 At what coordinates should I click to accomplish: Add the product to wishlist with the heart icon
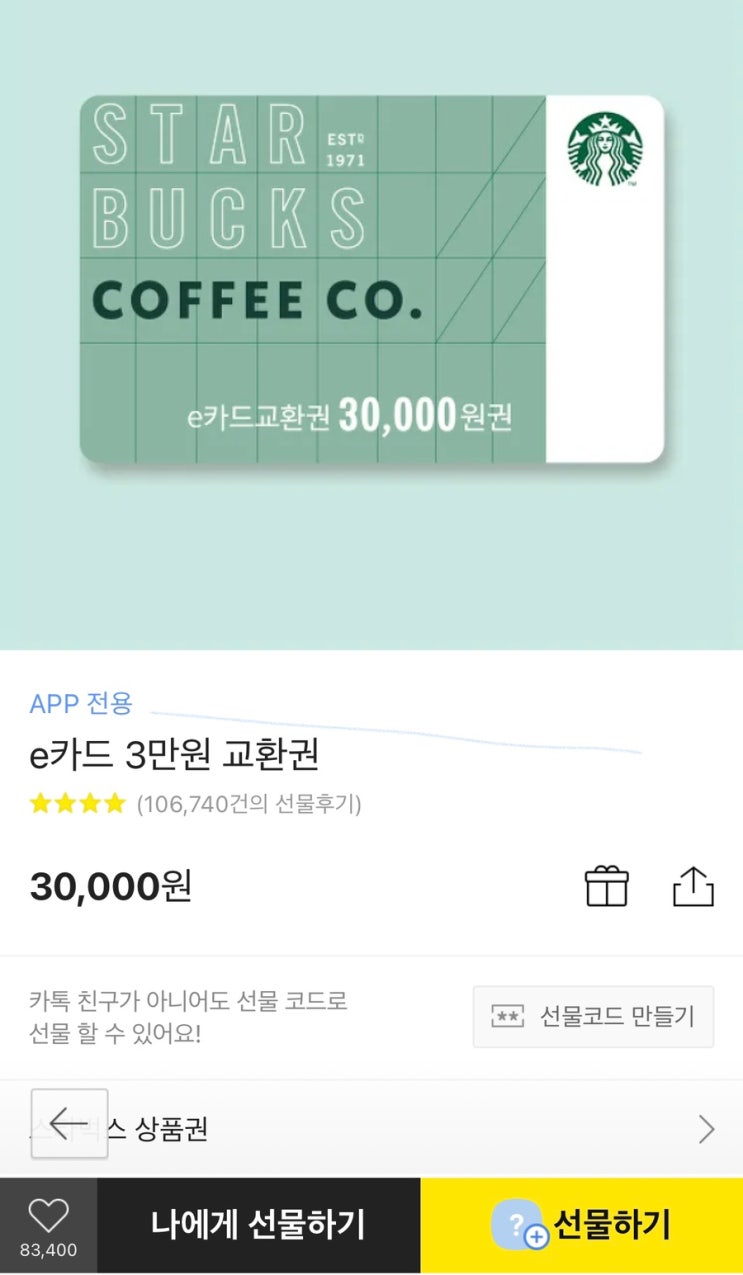coord(48,1226)
